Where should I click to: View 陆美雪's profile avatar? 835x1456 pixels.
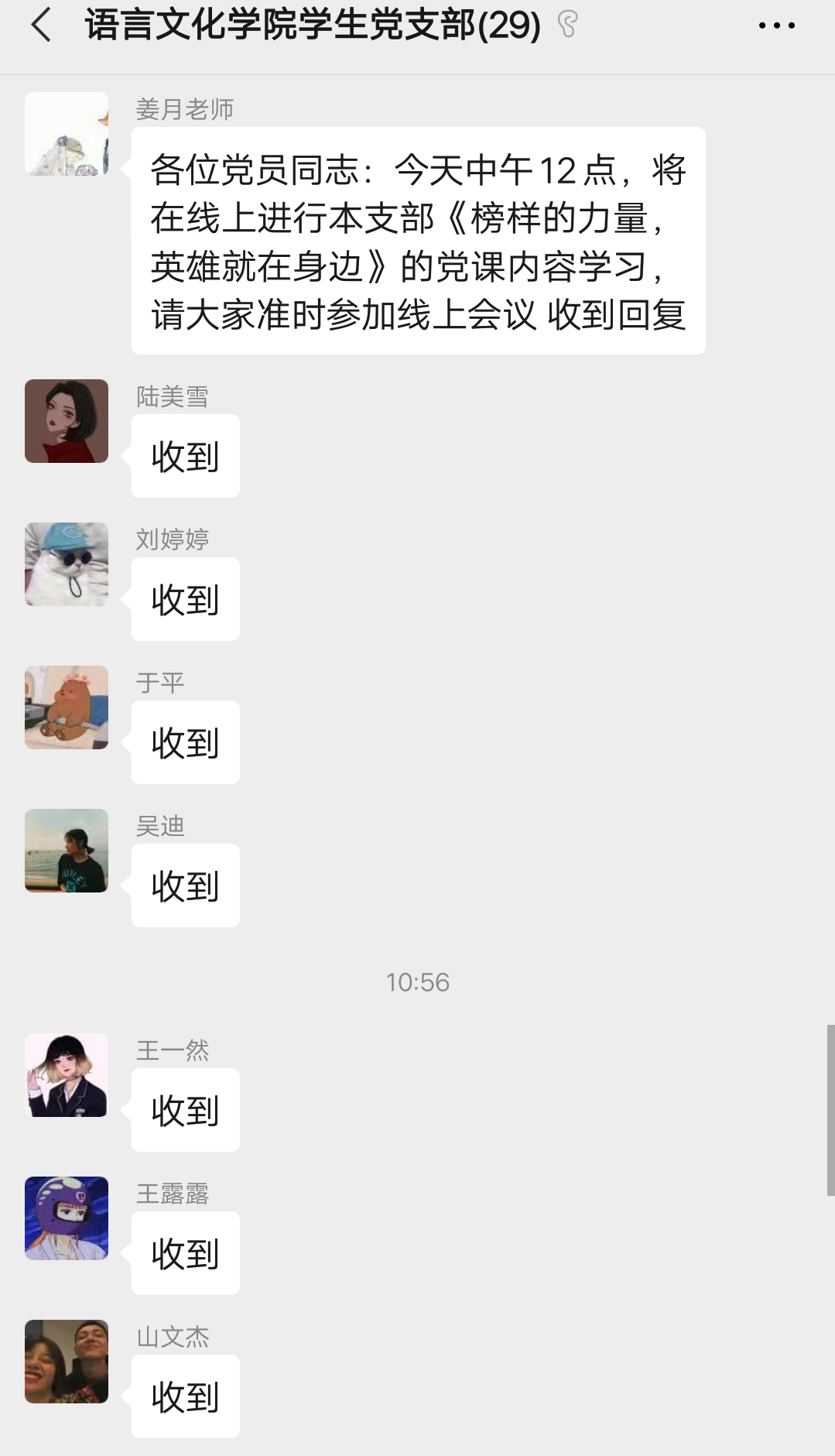click(67, 421)
